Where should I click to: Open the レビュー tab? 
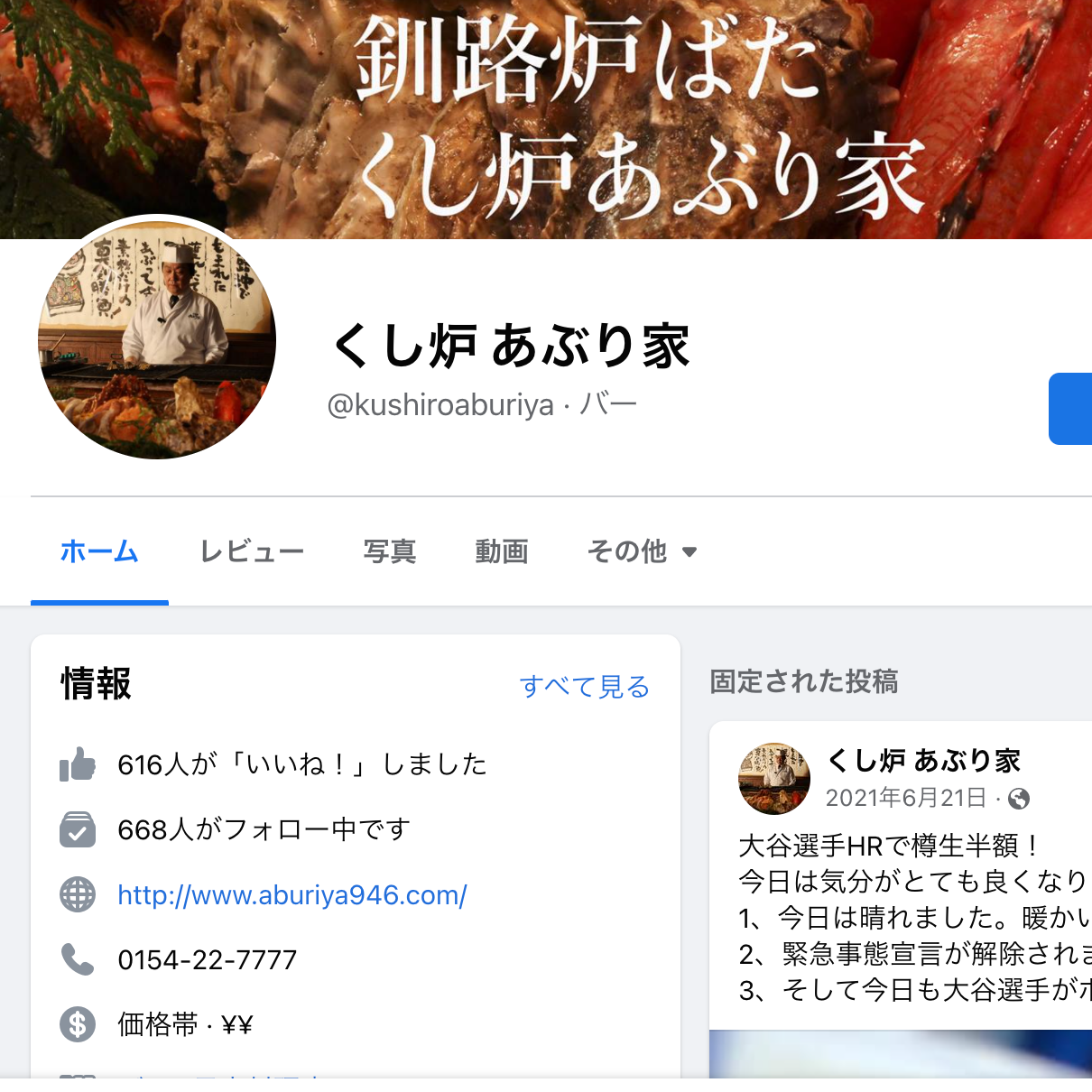tap(252, 551)
